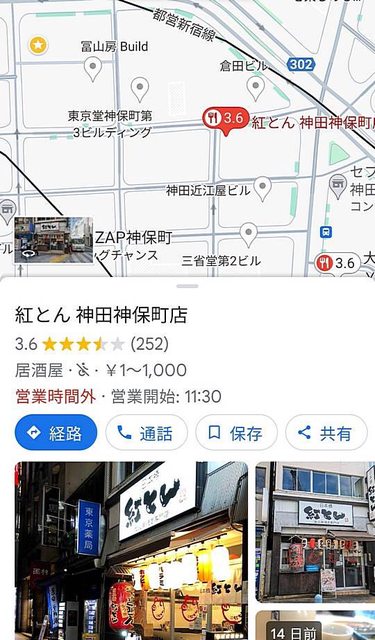
Task: Save this place with 保存
Action: [237, 433]
